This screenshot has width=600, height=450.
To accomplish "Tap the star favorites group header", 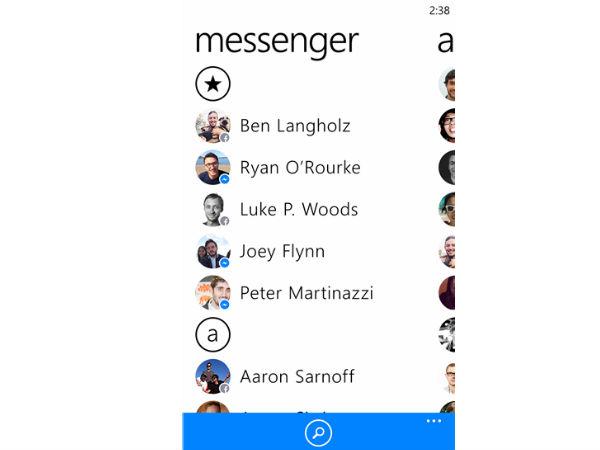I will coord(212,85).
